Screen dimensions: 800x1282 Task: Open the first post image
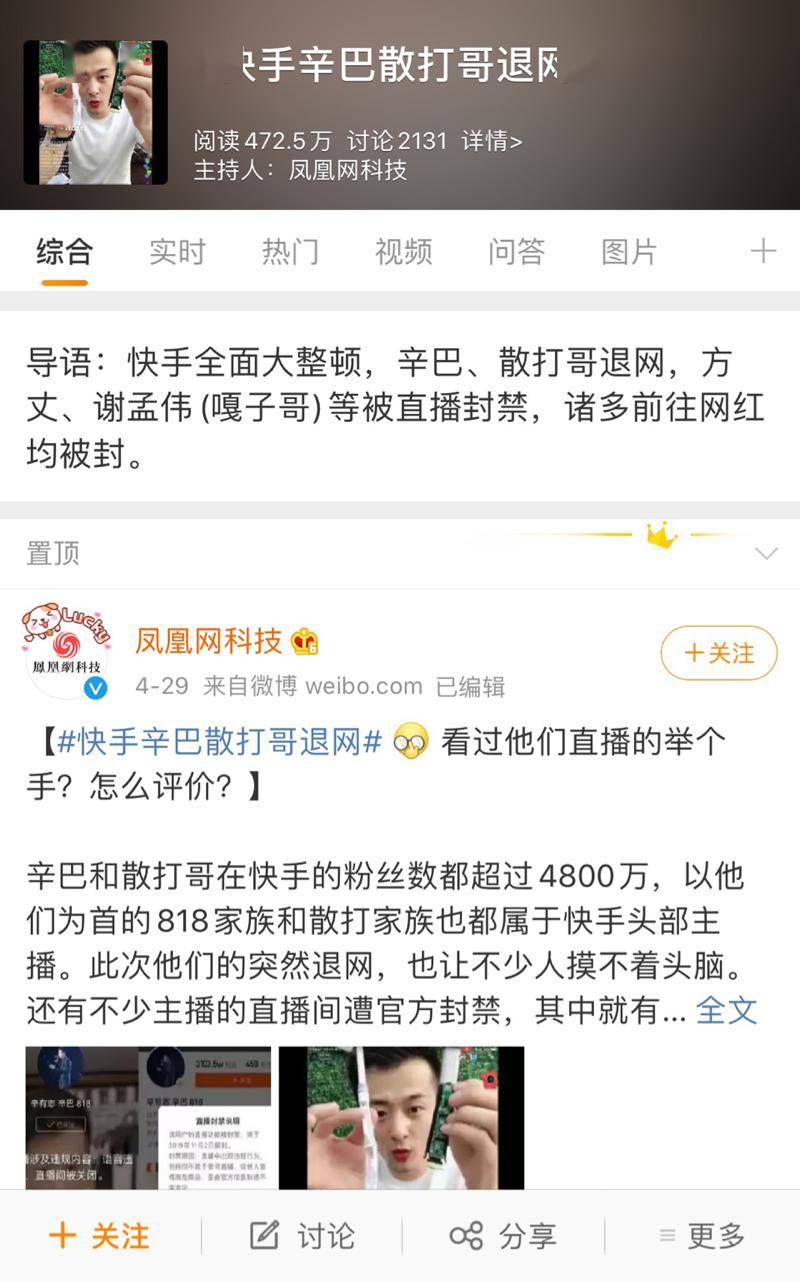click(148, 1117)
